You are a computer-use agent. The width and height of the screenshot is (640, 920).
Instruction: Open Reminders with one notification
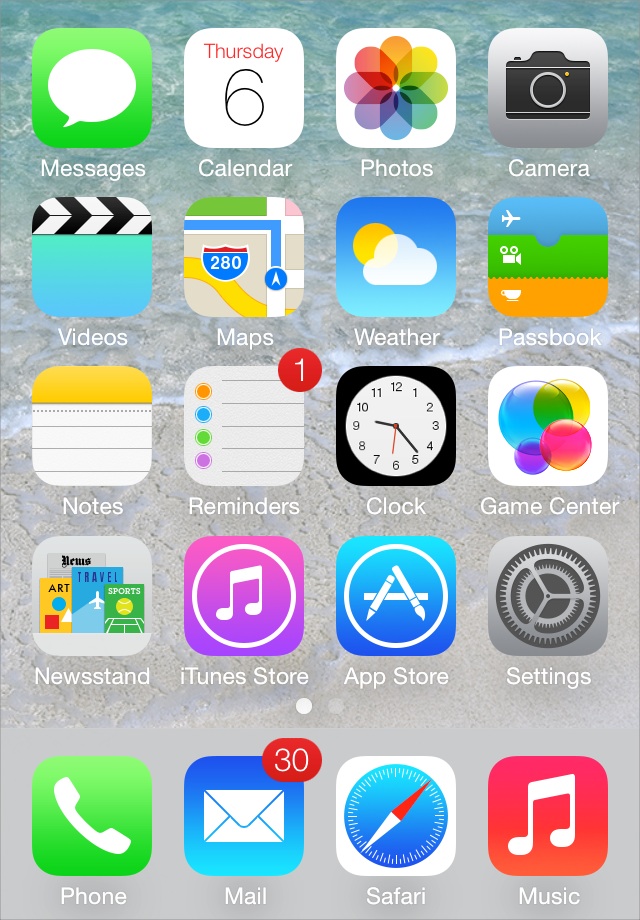click(x=244, y=426)
